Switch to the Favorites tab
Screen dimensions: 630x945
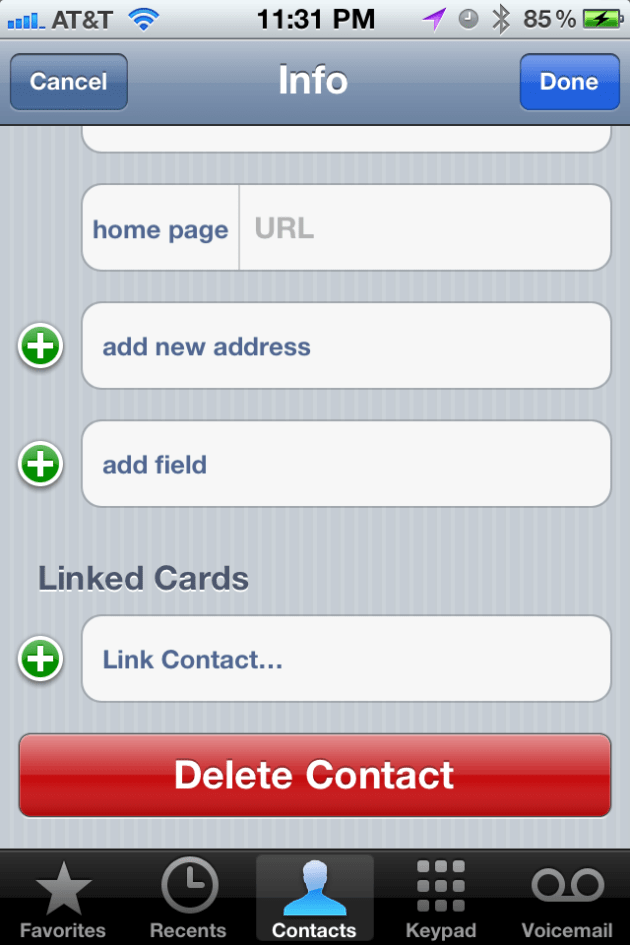click(63, 898)
